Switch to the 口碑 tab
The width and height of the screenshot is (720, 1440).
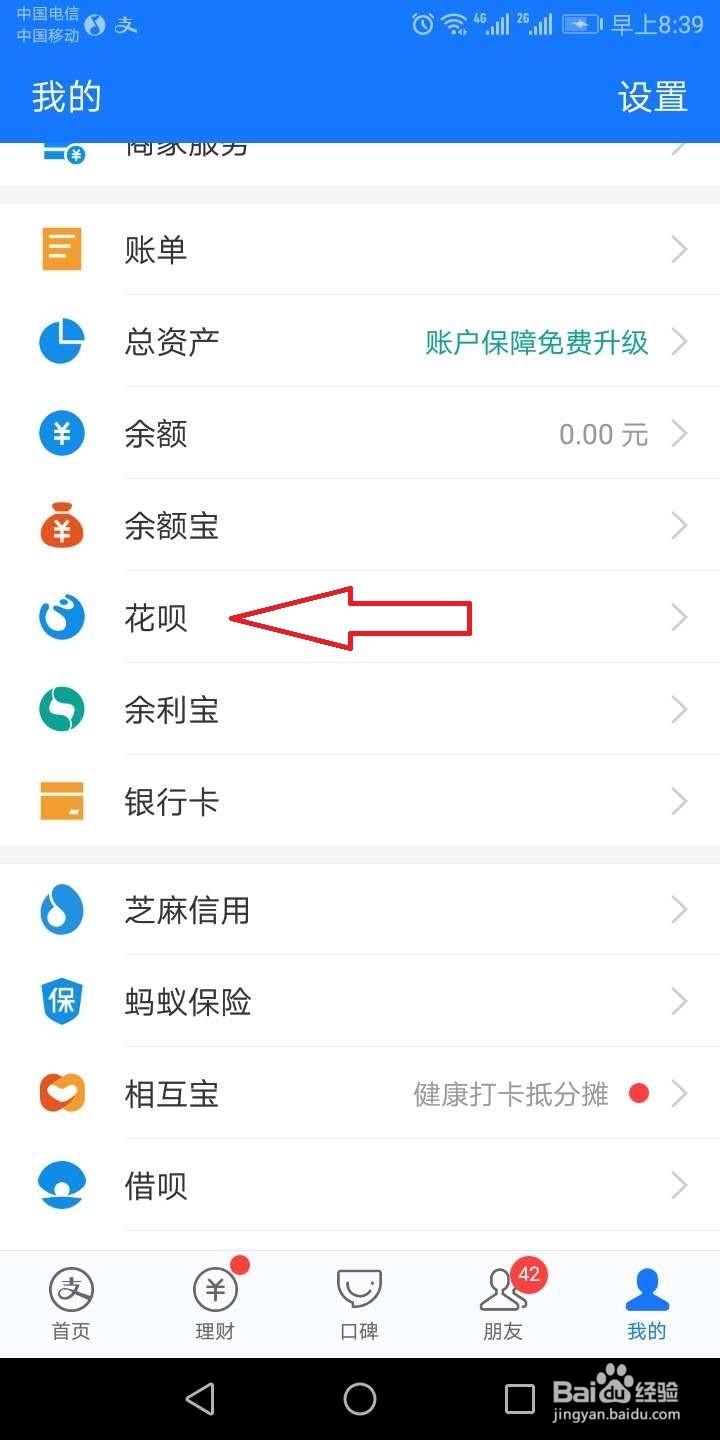pos(359,1300)
